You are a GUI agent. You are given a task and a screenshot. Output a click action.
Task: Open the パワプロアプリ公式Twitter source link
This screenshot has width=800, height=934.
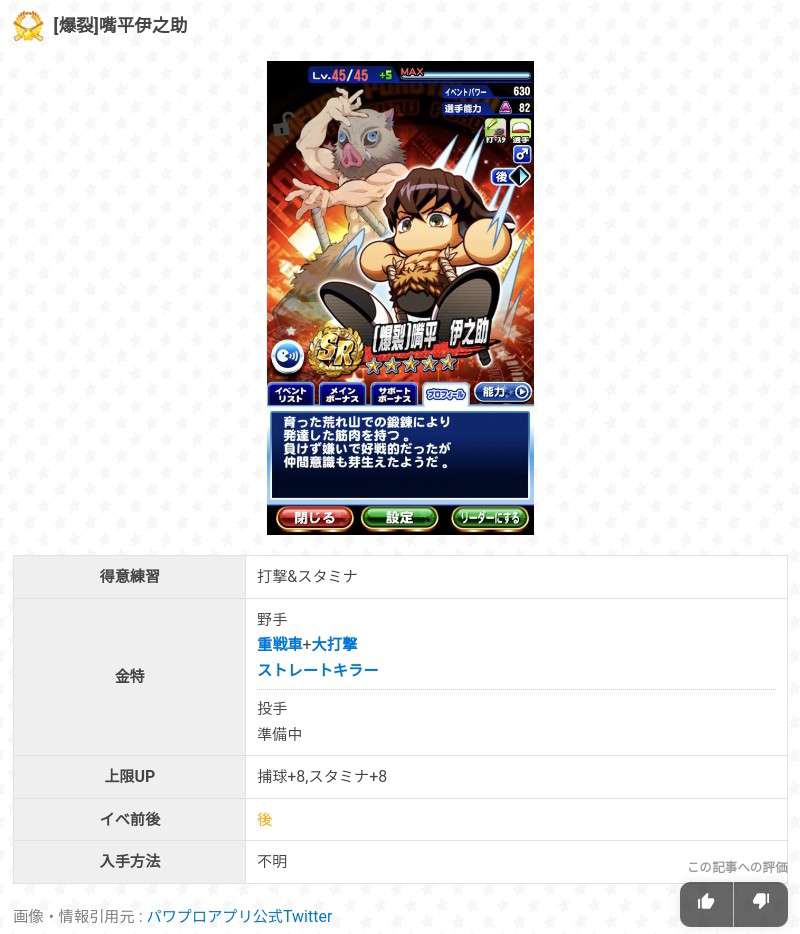click(239, 916)
